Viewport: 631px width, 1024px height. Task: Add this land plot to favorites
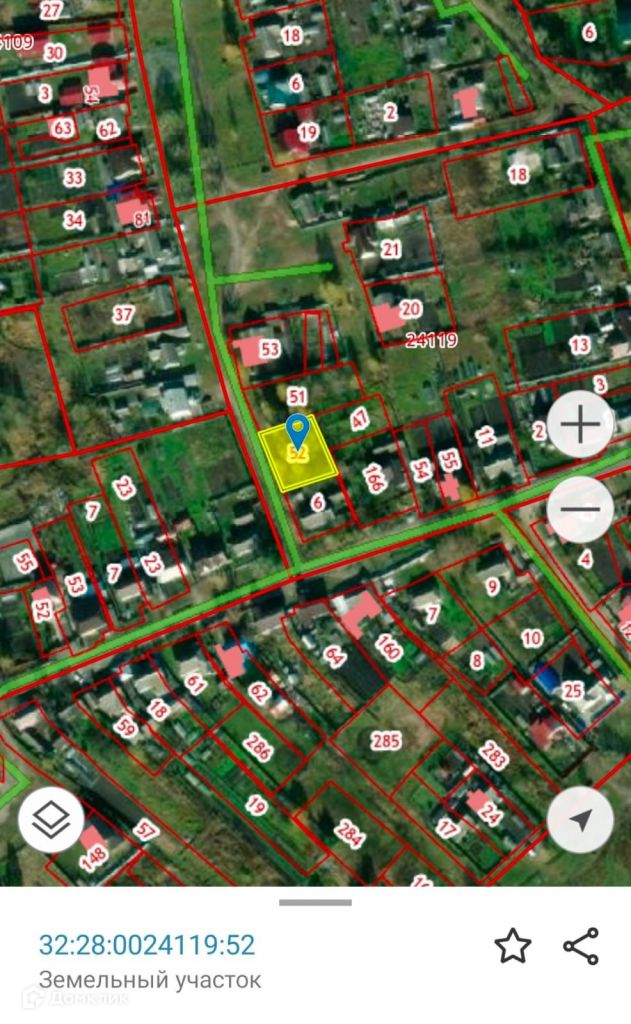(x=512, y=945)
